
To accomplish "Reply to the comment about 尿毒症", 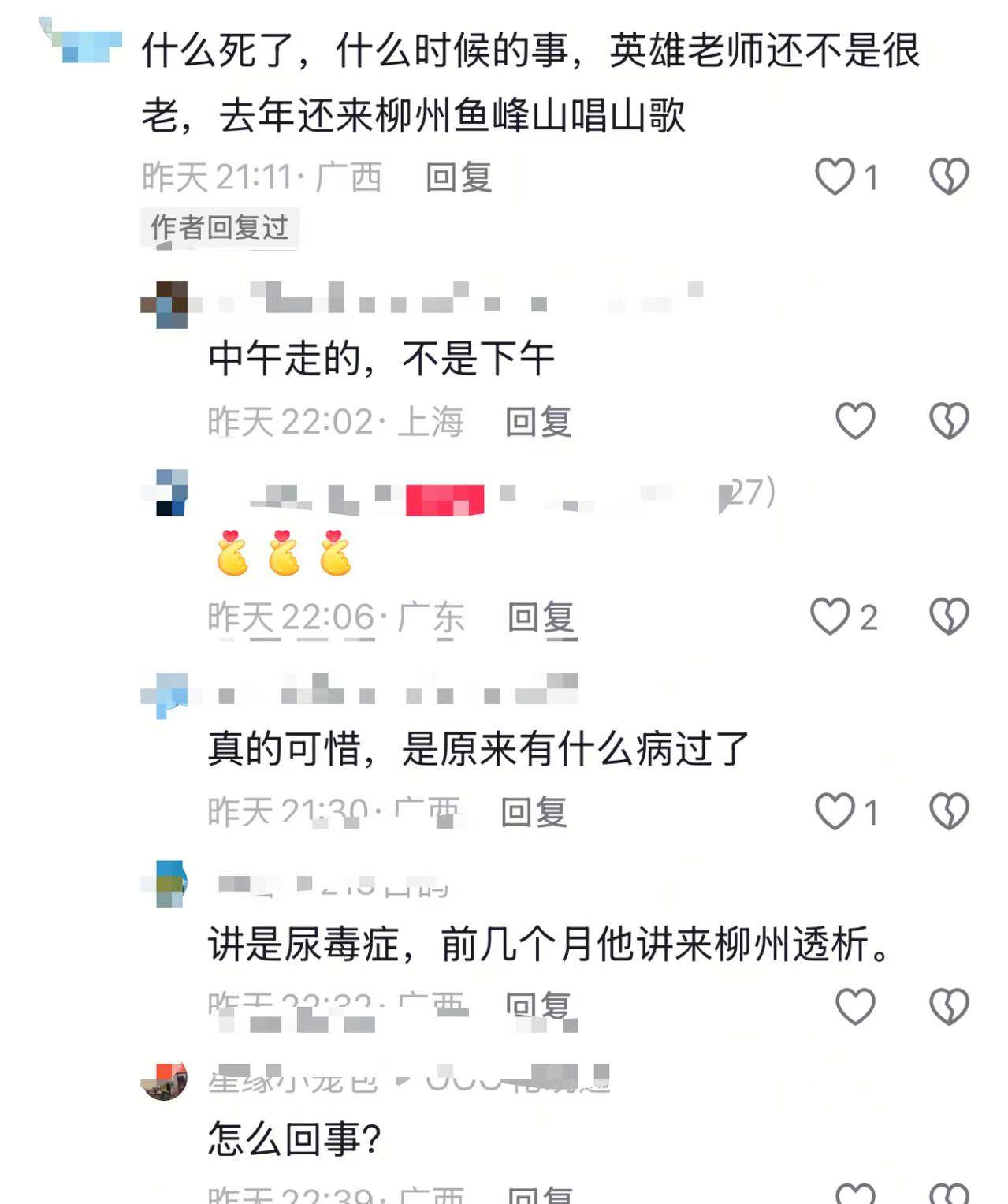I will tap(538, 1007).
